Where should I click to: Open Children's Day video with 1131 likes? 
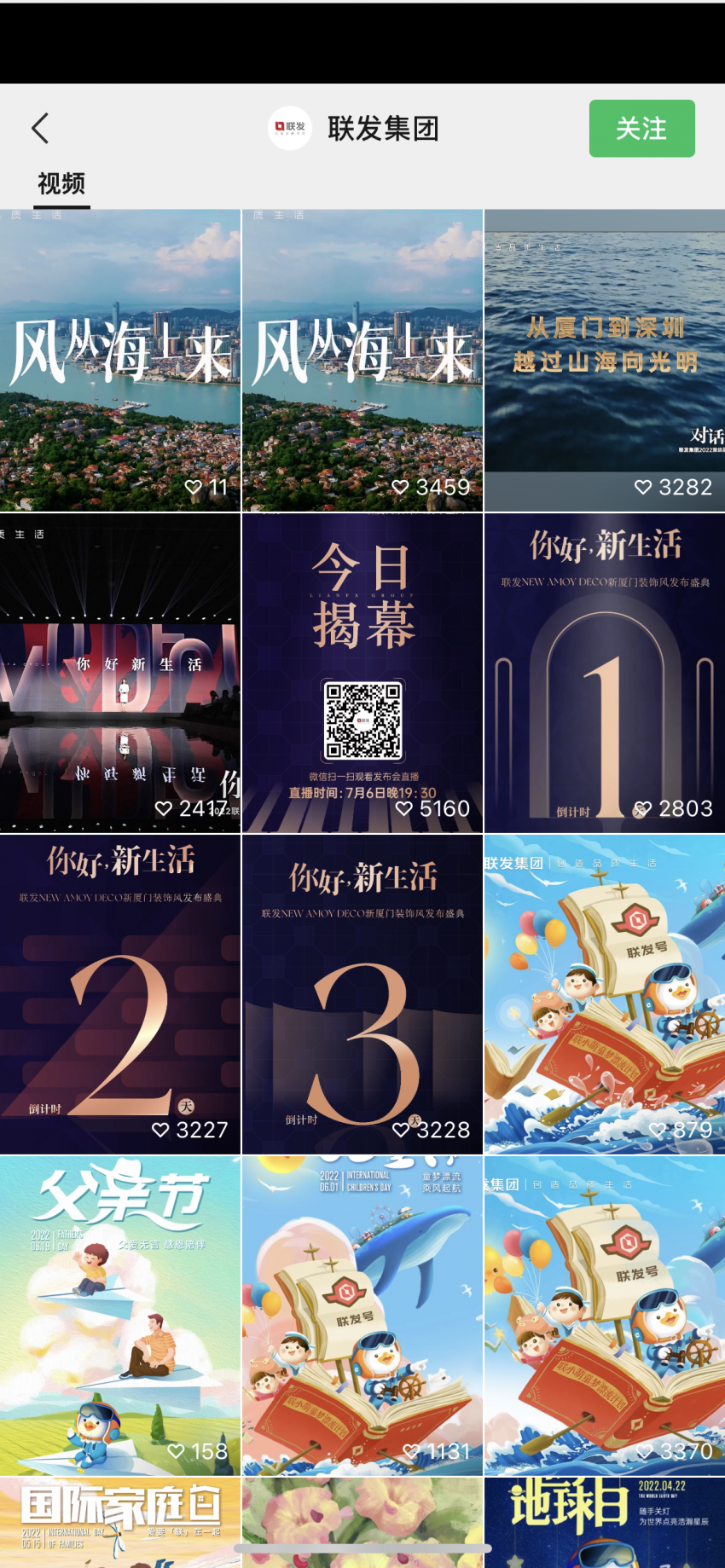coord(362,1315)
